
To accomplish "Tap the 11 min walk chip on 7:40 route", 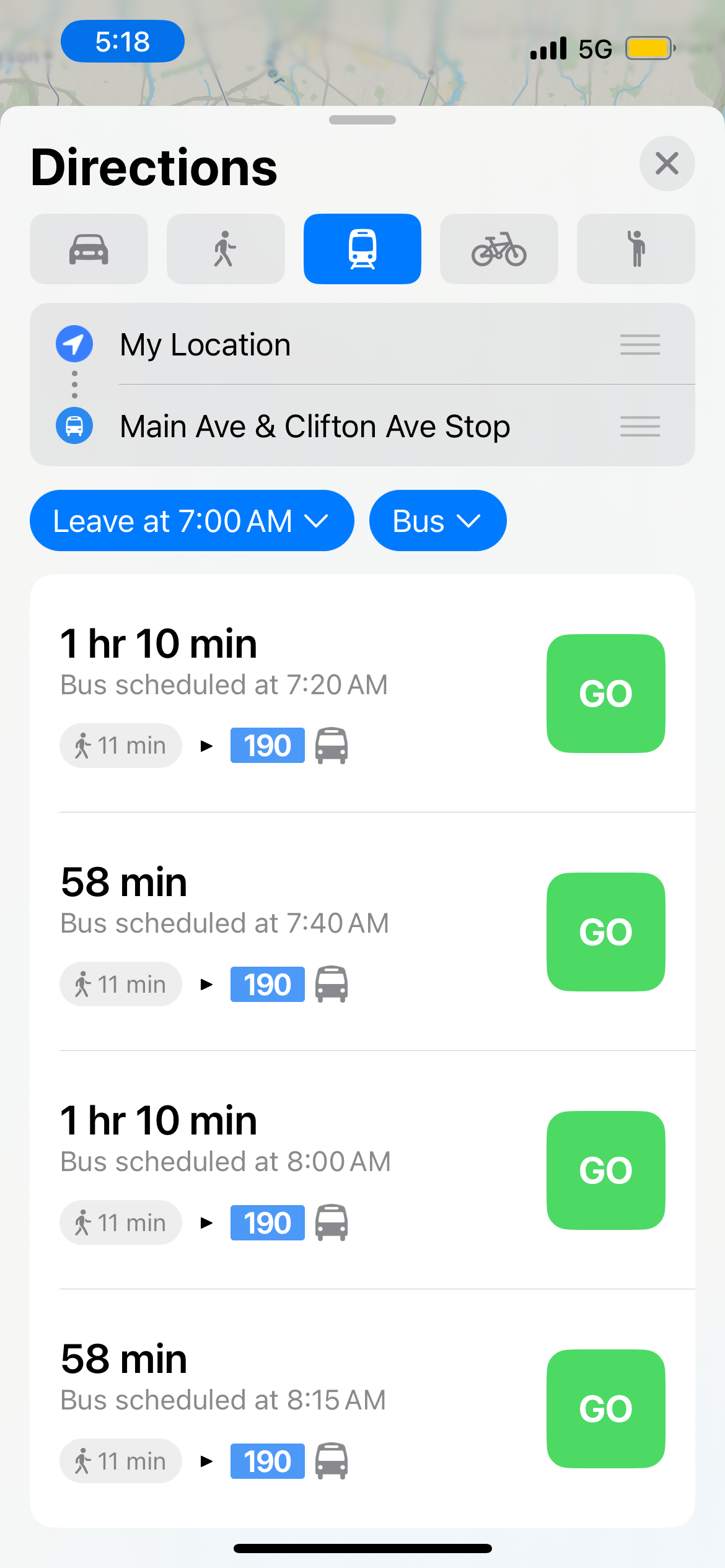I will tap(120, 983).
